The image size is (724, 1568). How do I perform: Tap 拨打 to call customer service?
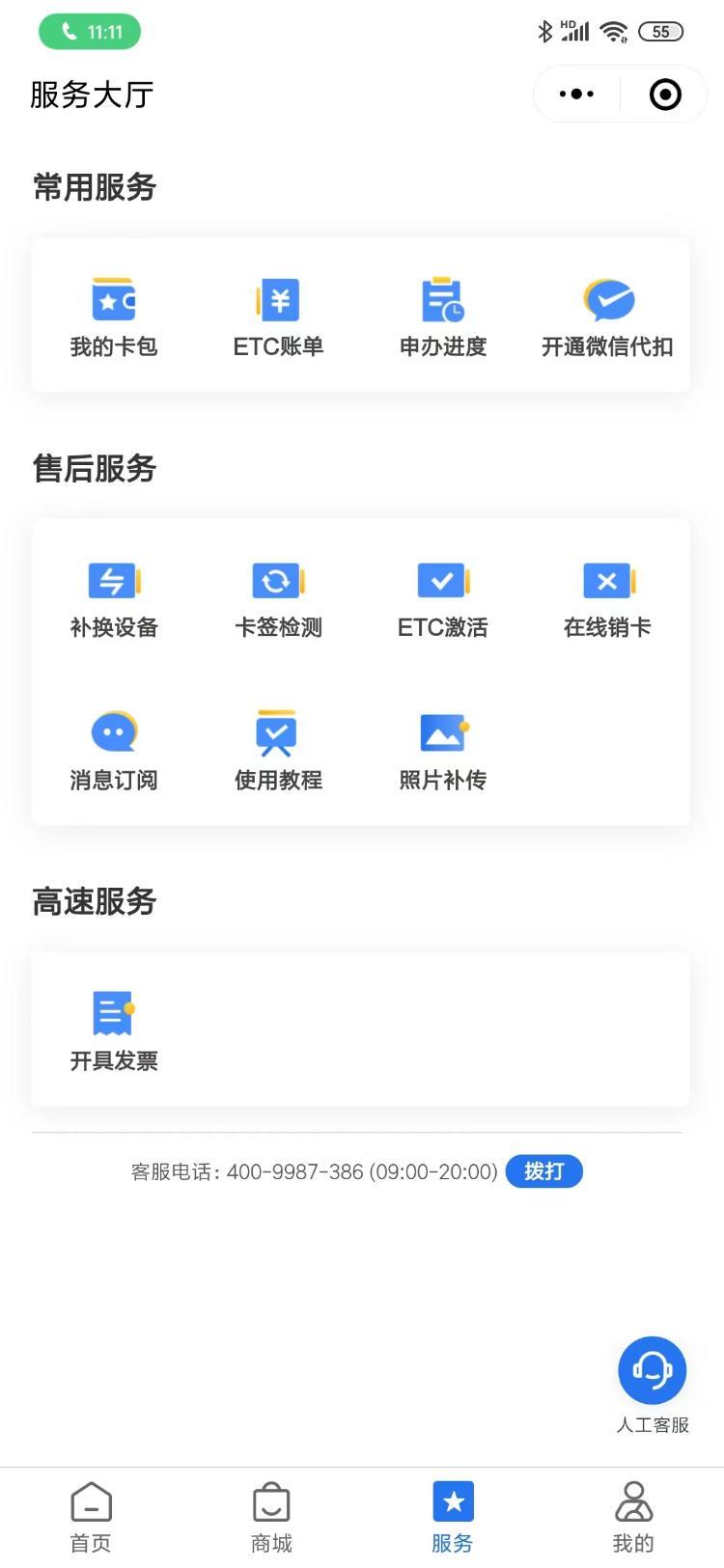click(543, 1171)
